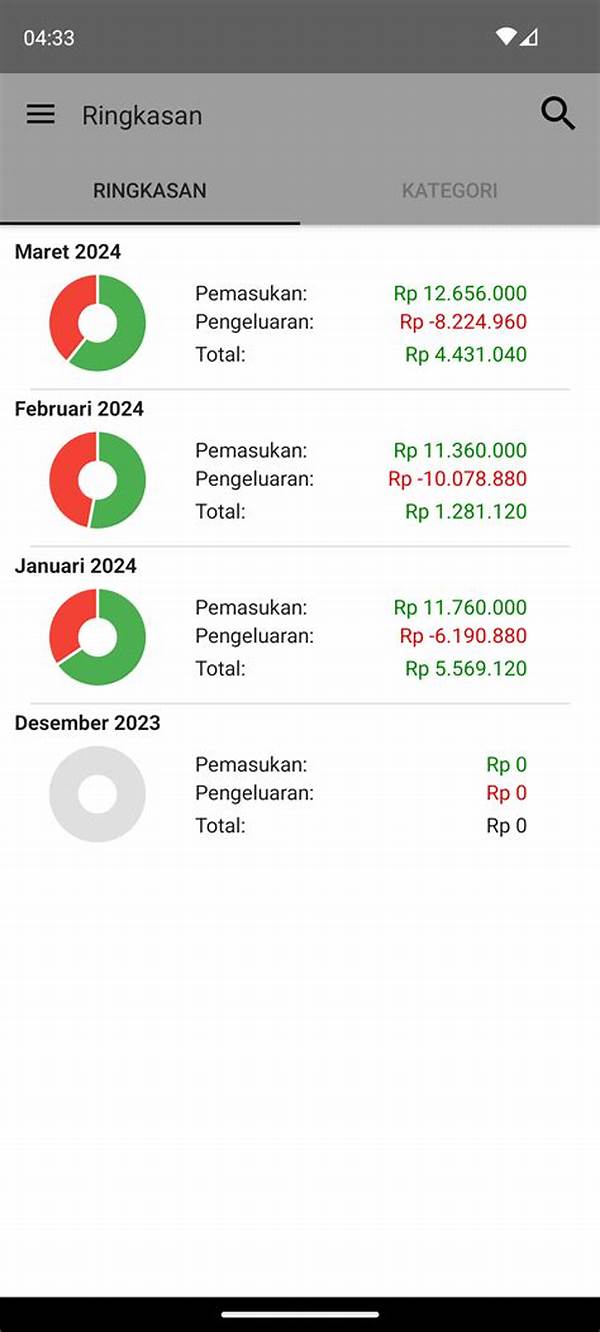The width and height of the screenshot is (600, 1332).
Task: Open the hamburger navigation drawer
Action: tap(40, 115)
